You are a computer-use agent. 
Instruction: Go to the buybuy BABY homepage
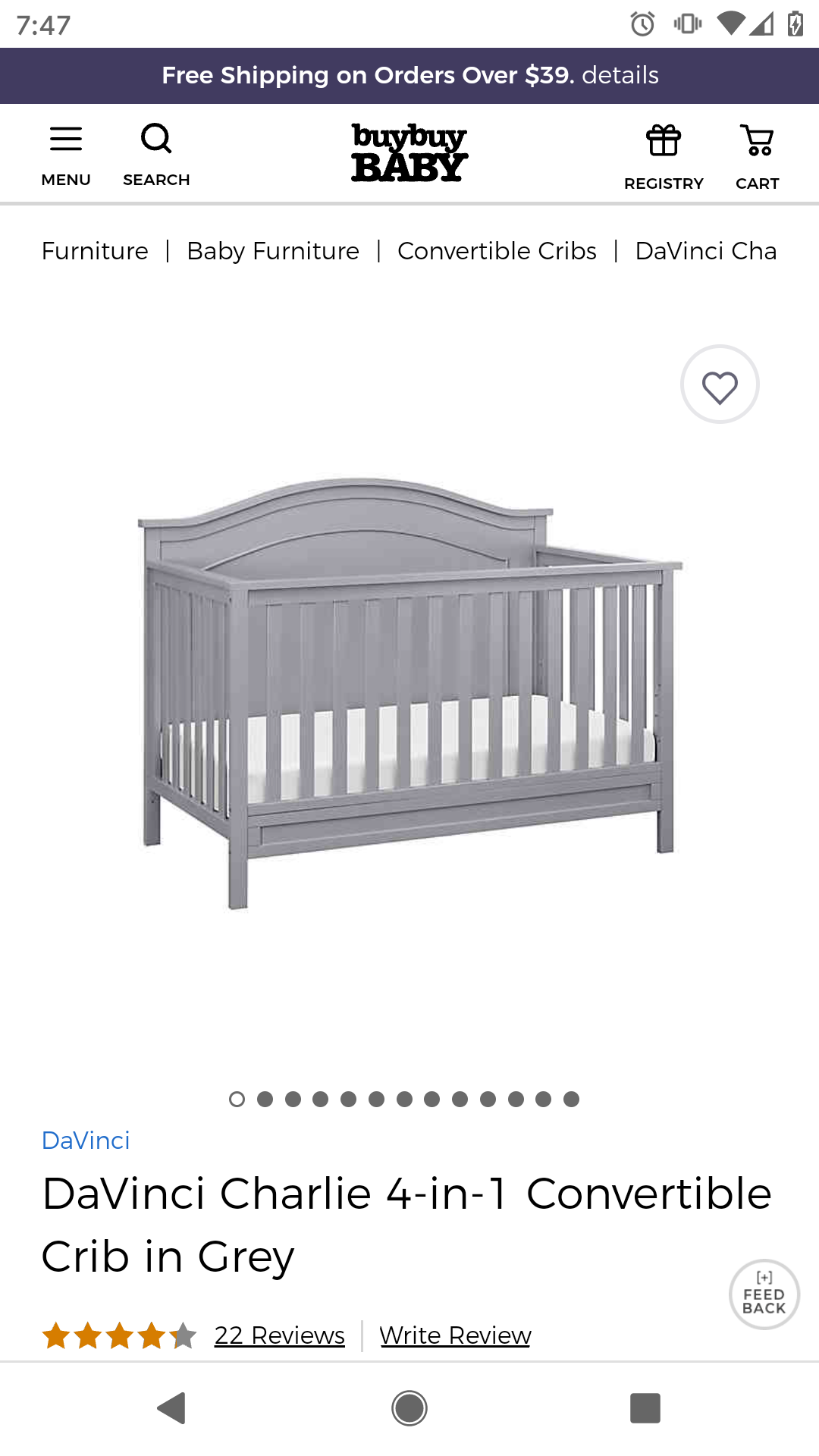(409, 153)
